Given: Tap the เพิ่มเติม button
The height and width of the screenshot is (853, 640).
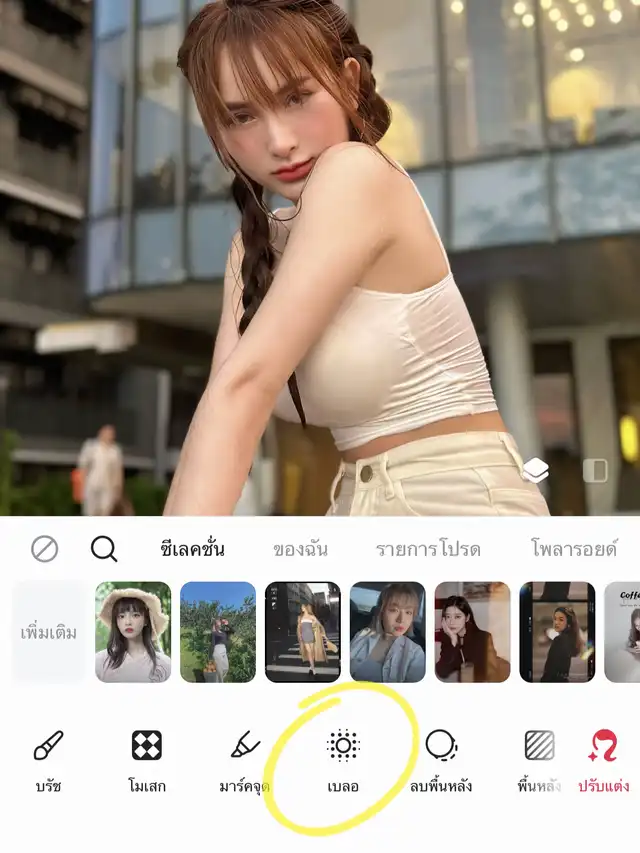Looking at the screenshot, I should coord(49,632).
